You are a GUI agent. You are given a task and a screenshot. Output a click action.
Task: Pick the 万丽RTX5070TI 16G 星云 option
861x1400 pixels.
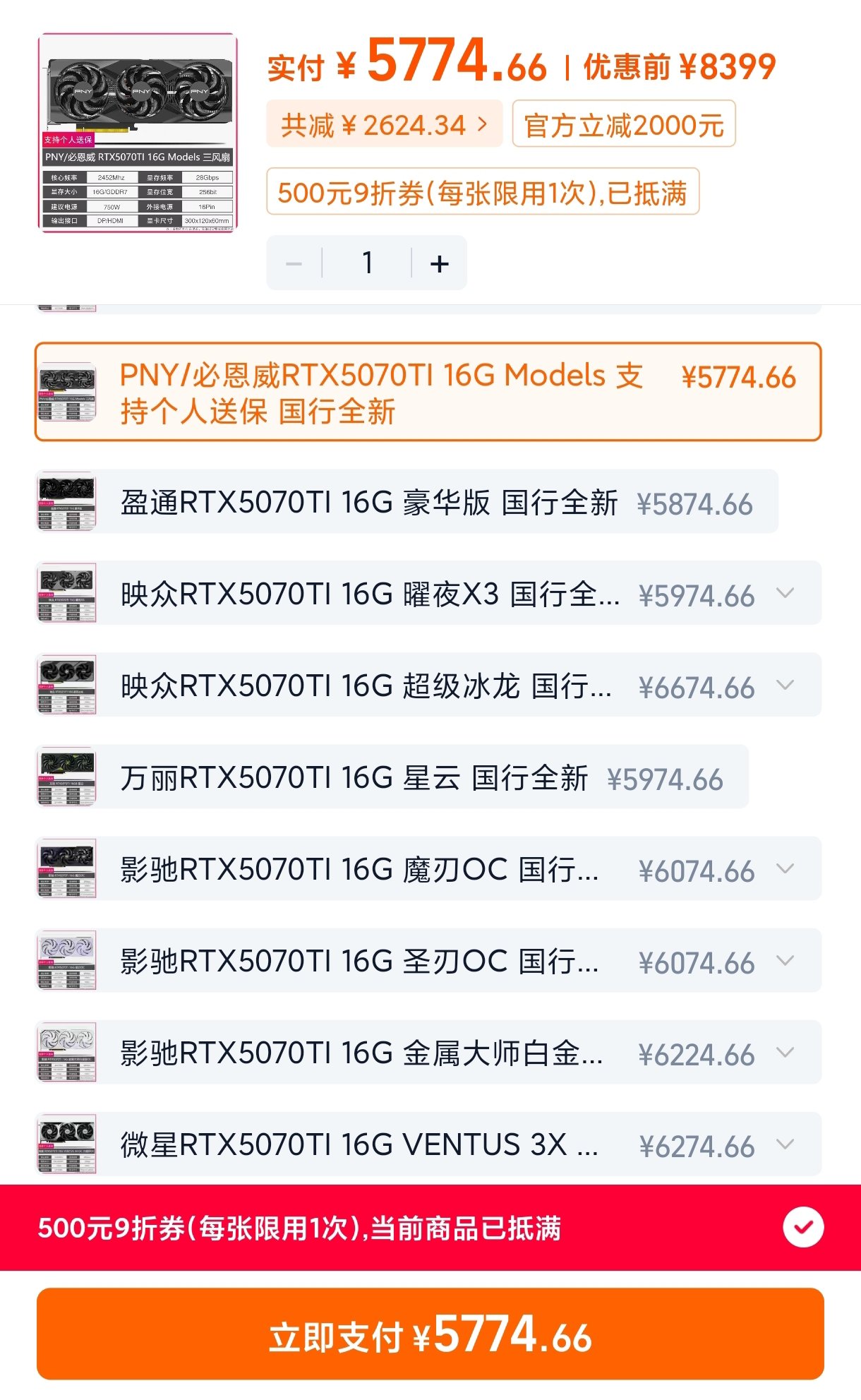(392, 778)
